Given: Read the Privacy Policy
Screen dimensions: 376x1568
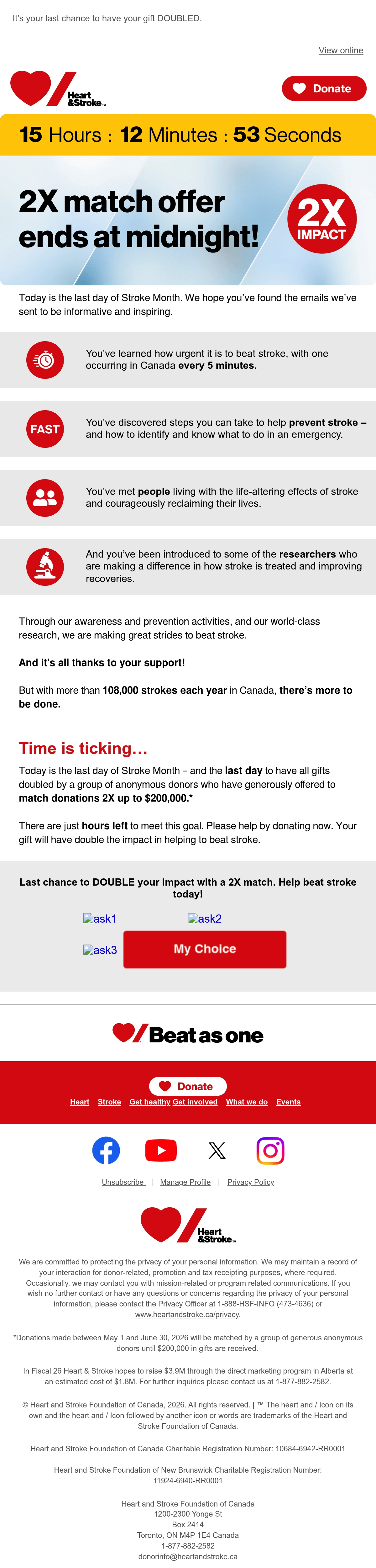Looking at the screenshot, I should [x=251, y=1182].
